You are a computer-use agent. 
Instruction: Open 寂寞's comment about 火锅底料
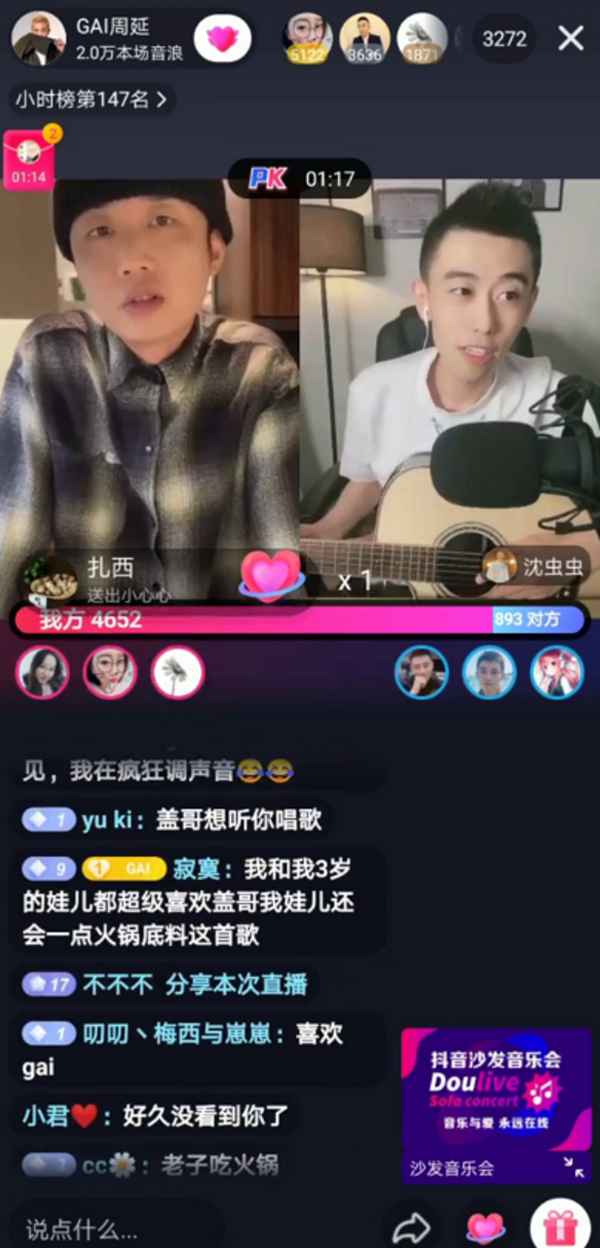click(x=188, y=900)
